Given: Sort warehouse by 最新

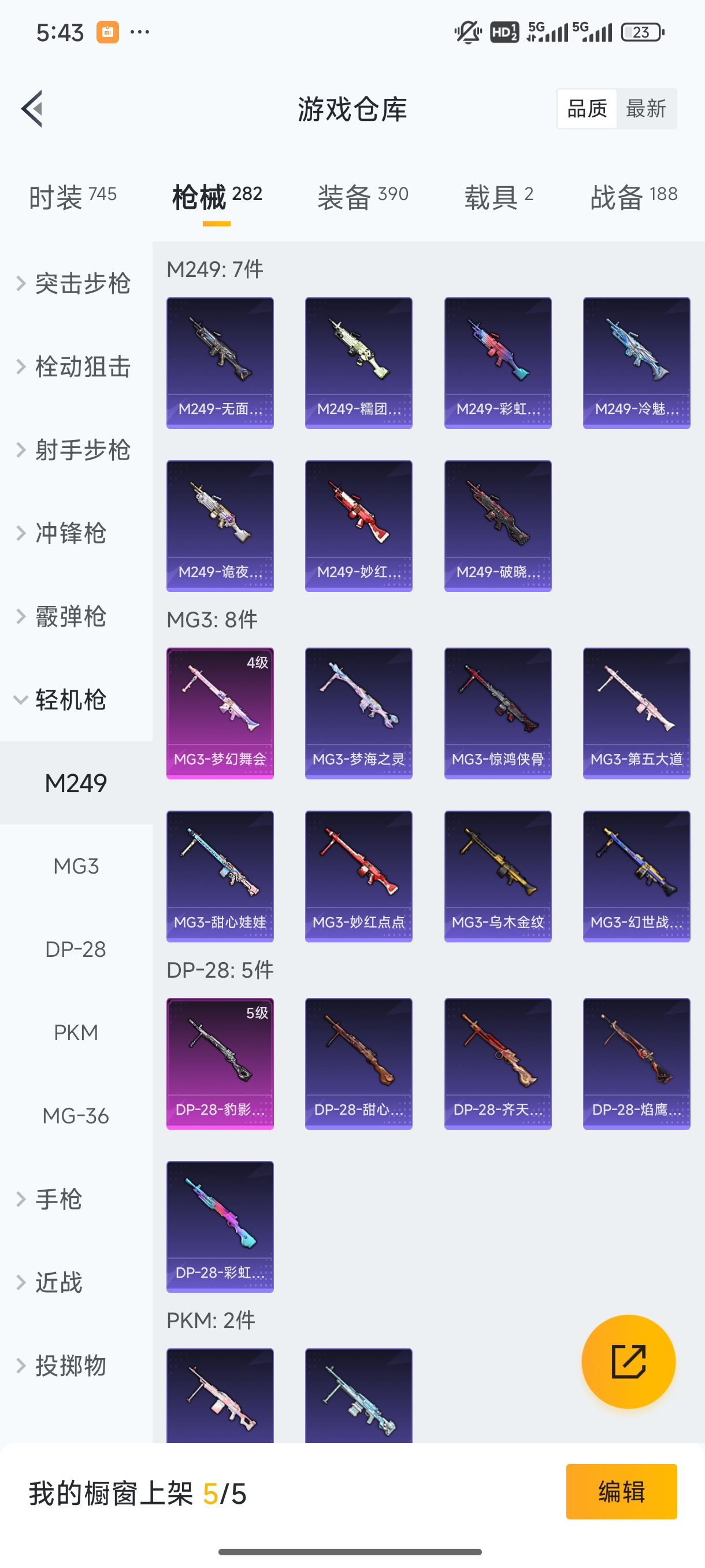Looking at the screenshot, I should (645, 109).
